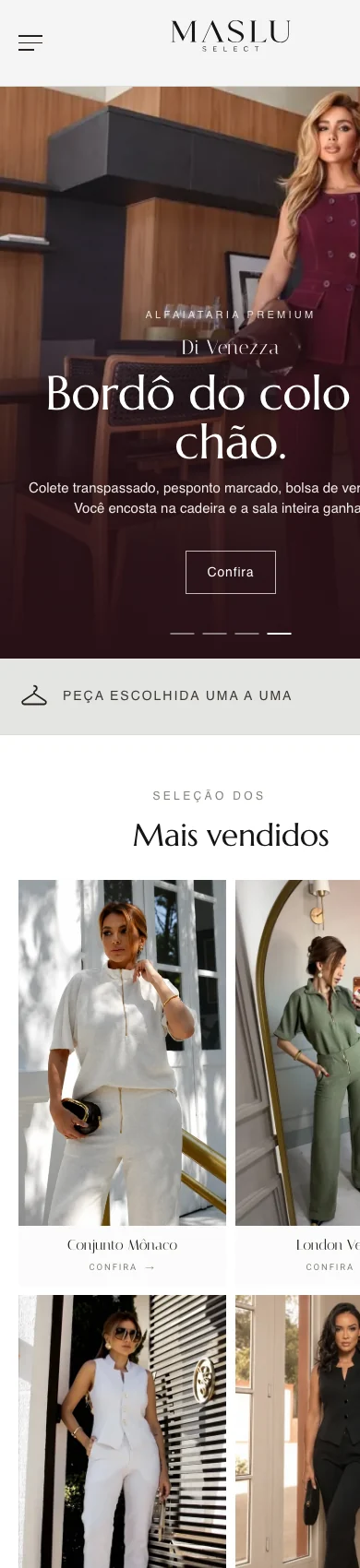
Task: Open the green London outfit product card
Action: click(x=297, y=1082)
